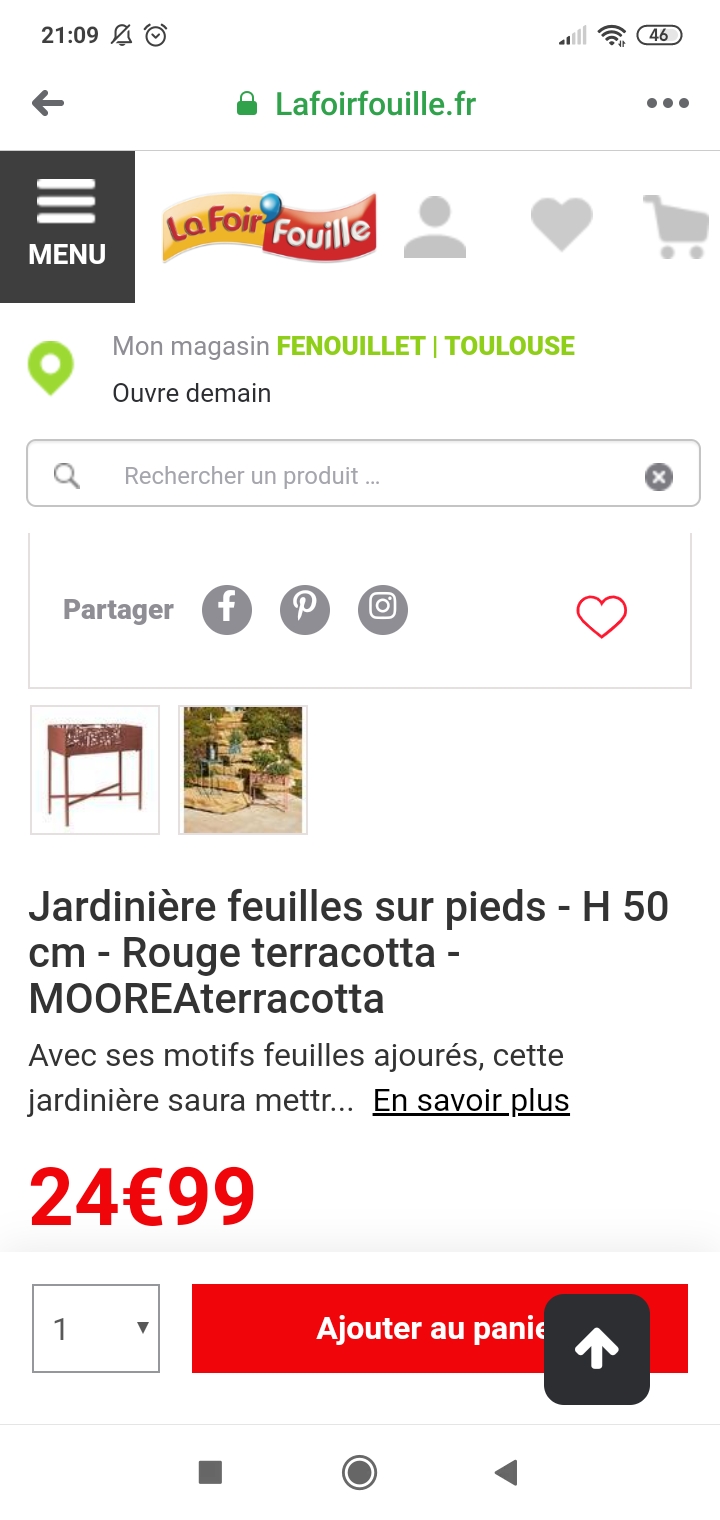Screen dimensions: 720x1520
Task: Select the garden scene thumbnail
Action: tap(243, 770)
